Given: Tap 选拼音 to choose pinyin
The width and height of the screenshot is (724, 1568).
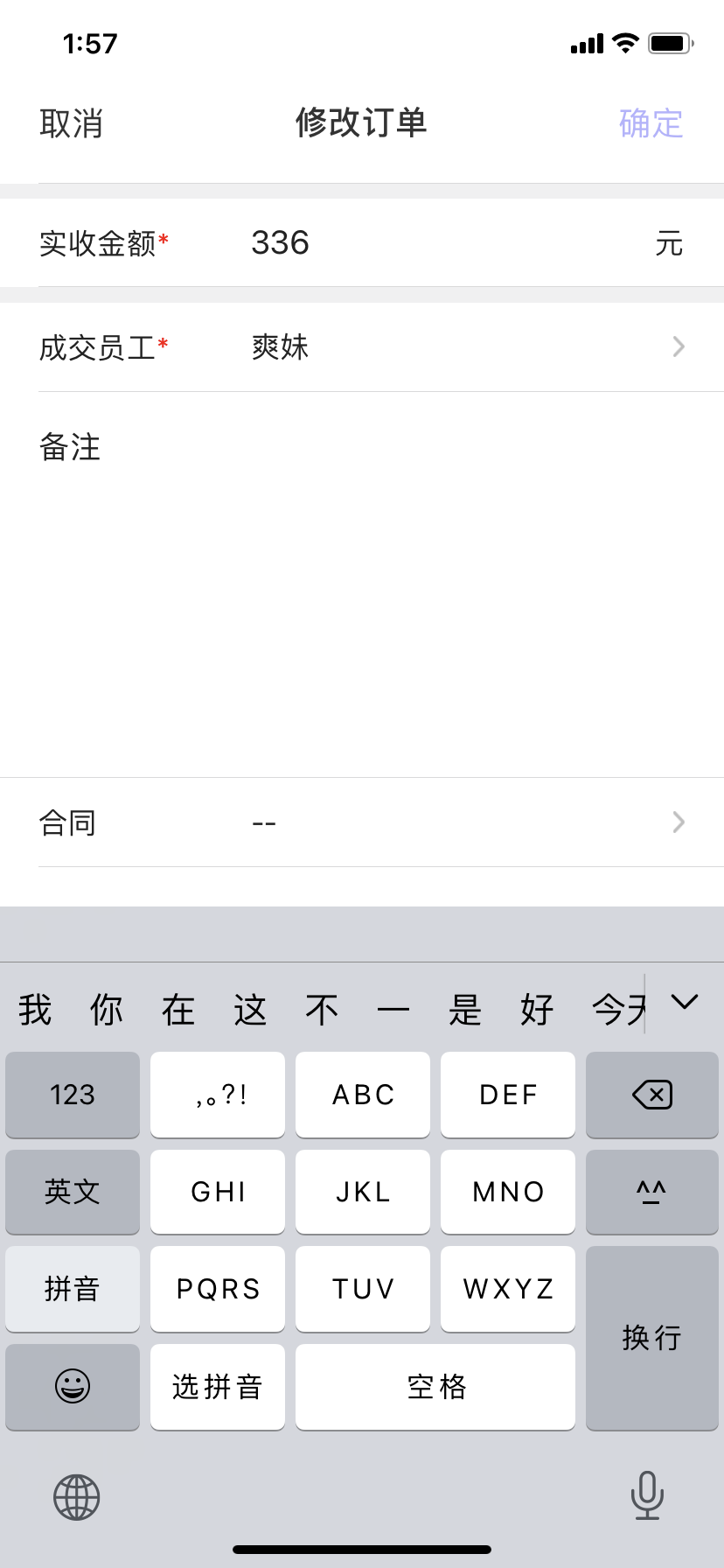Looking at the screenshot, I should pyautogui.click(x=217, y=1387).
